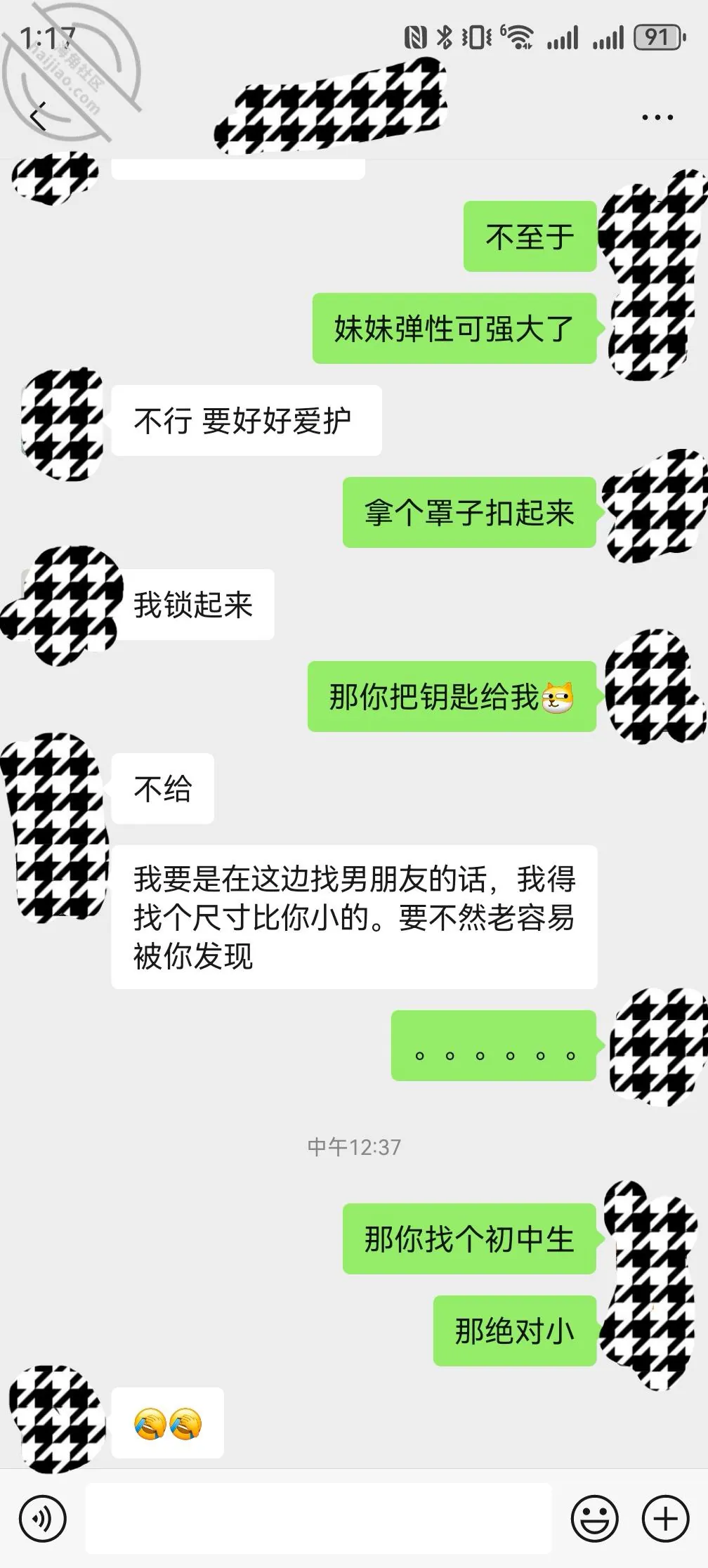Focus the message text field
This screenshot has width=708, height=1568.
point(318,1518)
